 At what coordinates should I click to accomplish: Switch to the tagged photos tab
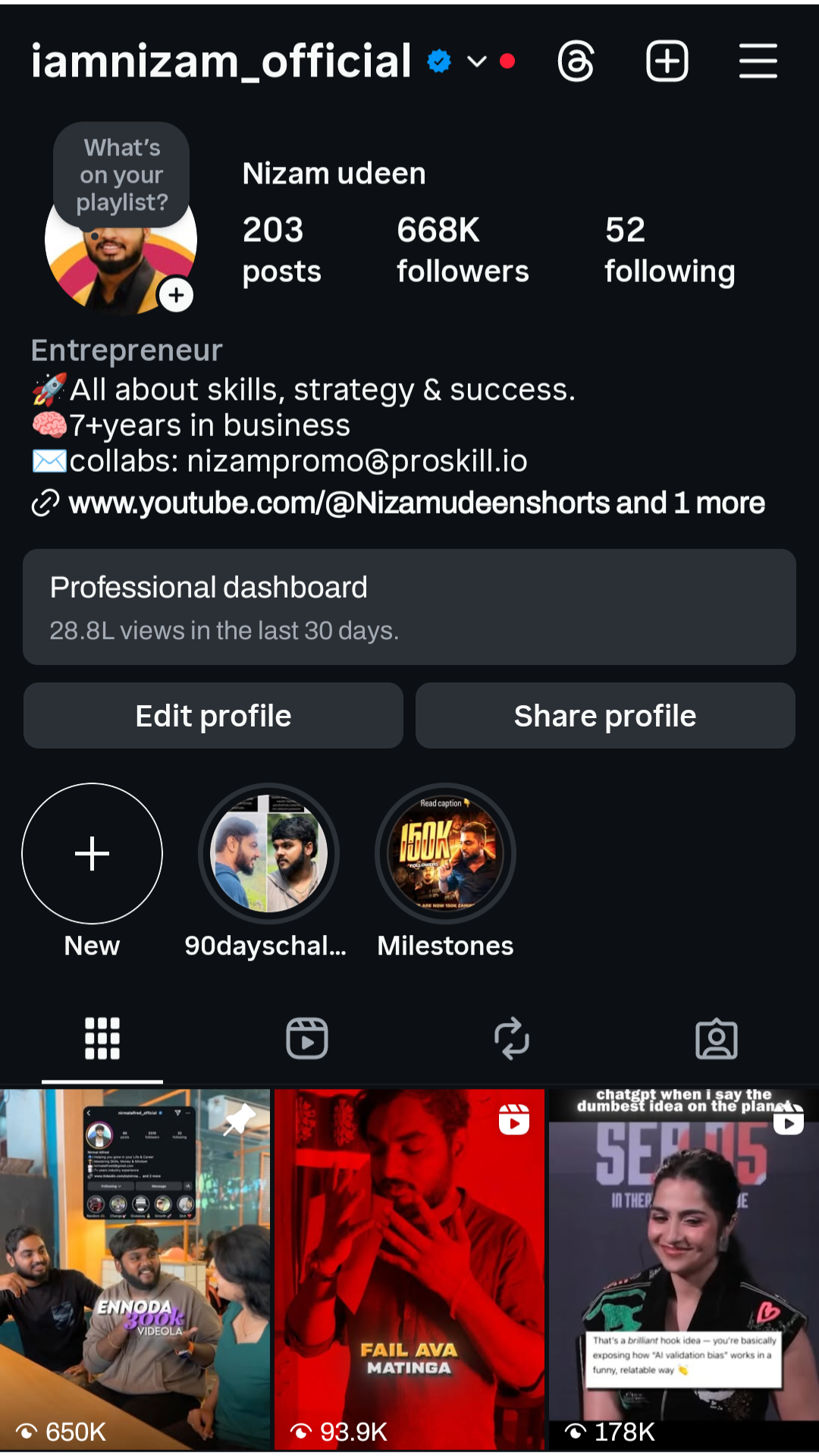(717, 1038)
